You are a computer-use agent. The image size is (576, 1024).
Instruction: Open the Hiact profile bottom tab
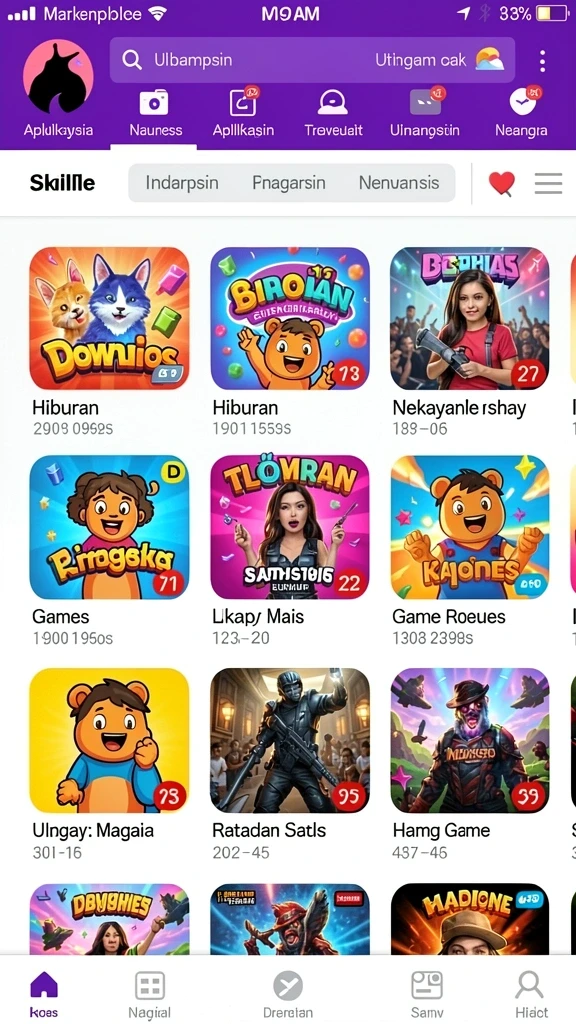click(x=530, y=994)
